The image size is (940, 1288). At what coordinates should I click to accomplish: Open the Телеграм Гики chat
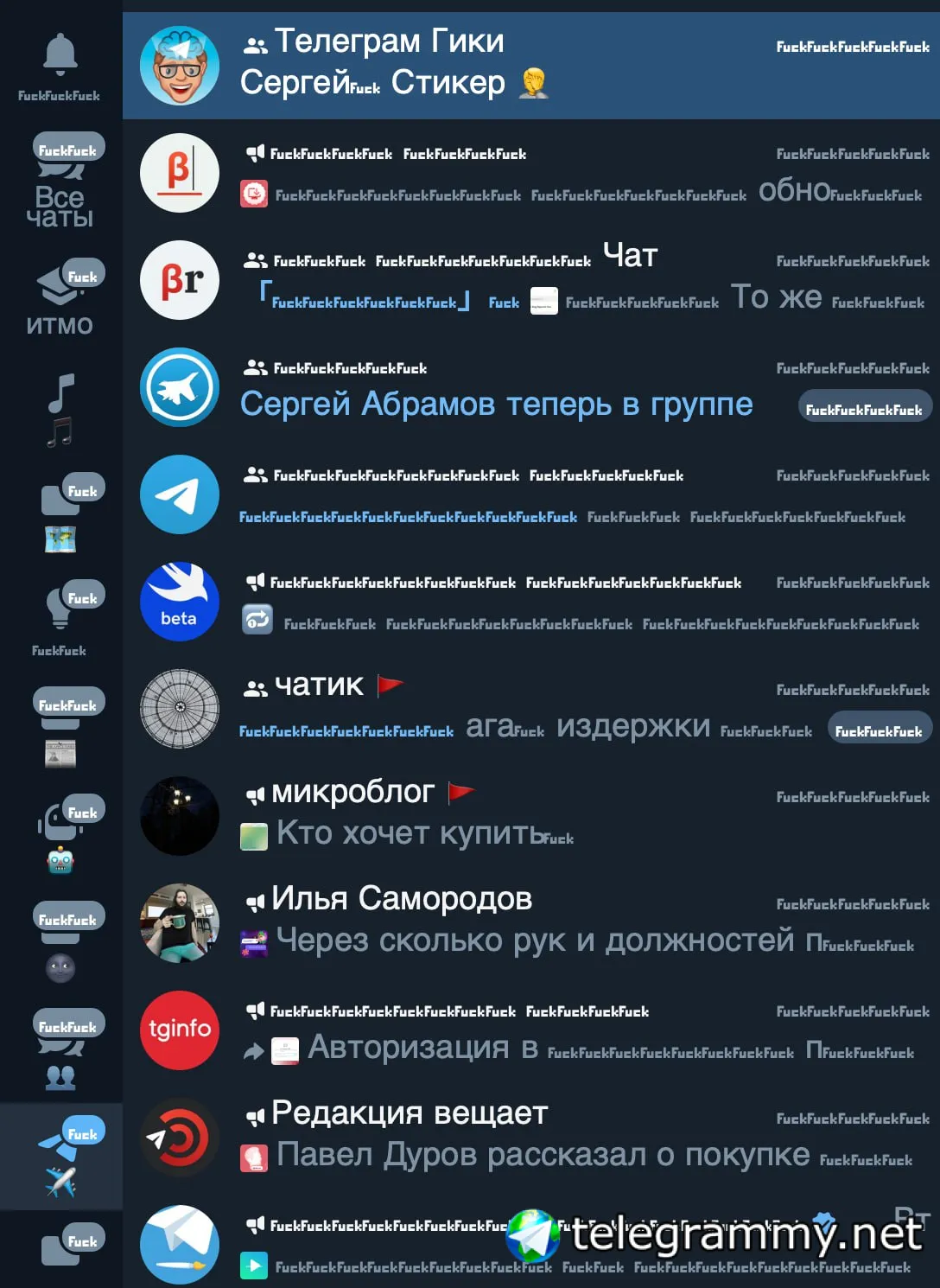coord(529,65)
